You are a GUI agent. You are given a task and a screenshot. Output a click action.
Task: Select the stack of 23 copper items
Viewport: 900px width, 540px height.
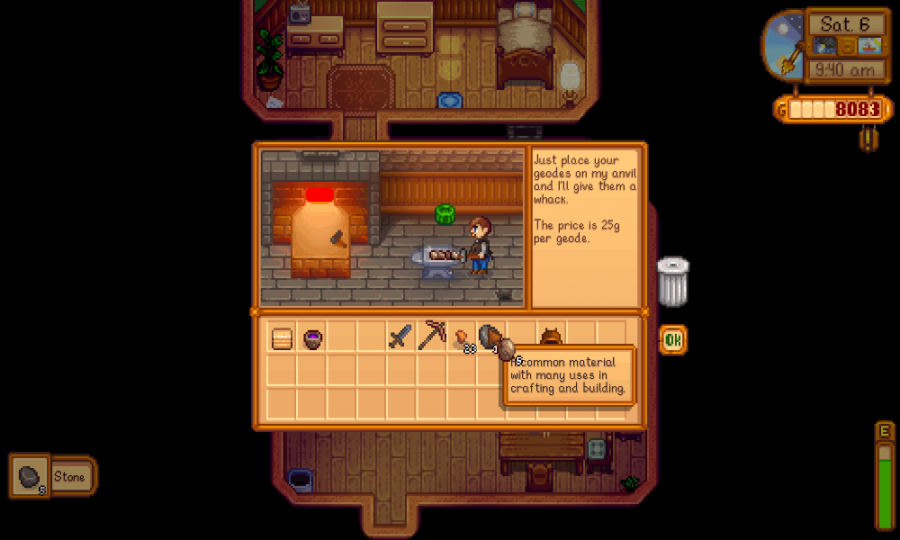tap(461, 338)
